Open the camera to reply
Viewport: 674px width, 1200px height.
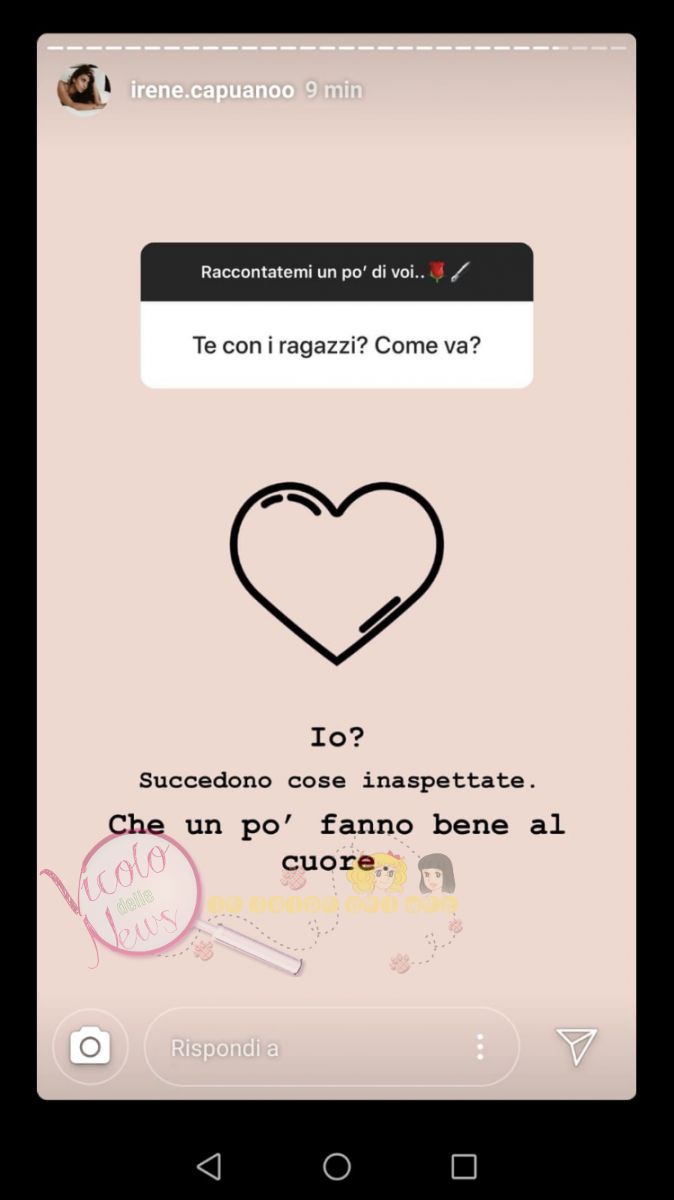pyautogui.click(x=90, y=1047)
